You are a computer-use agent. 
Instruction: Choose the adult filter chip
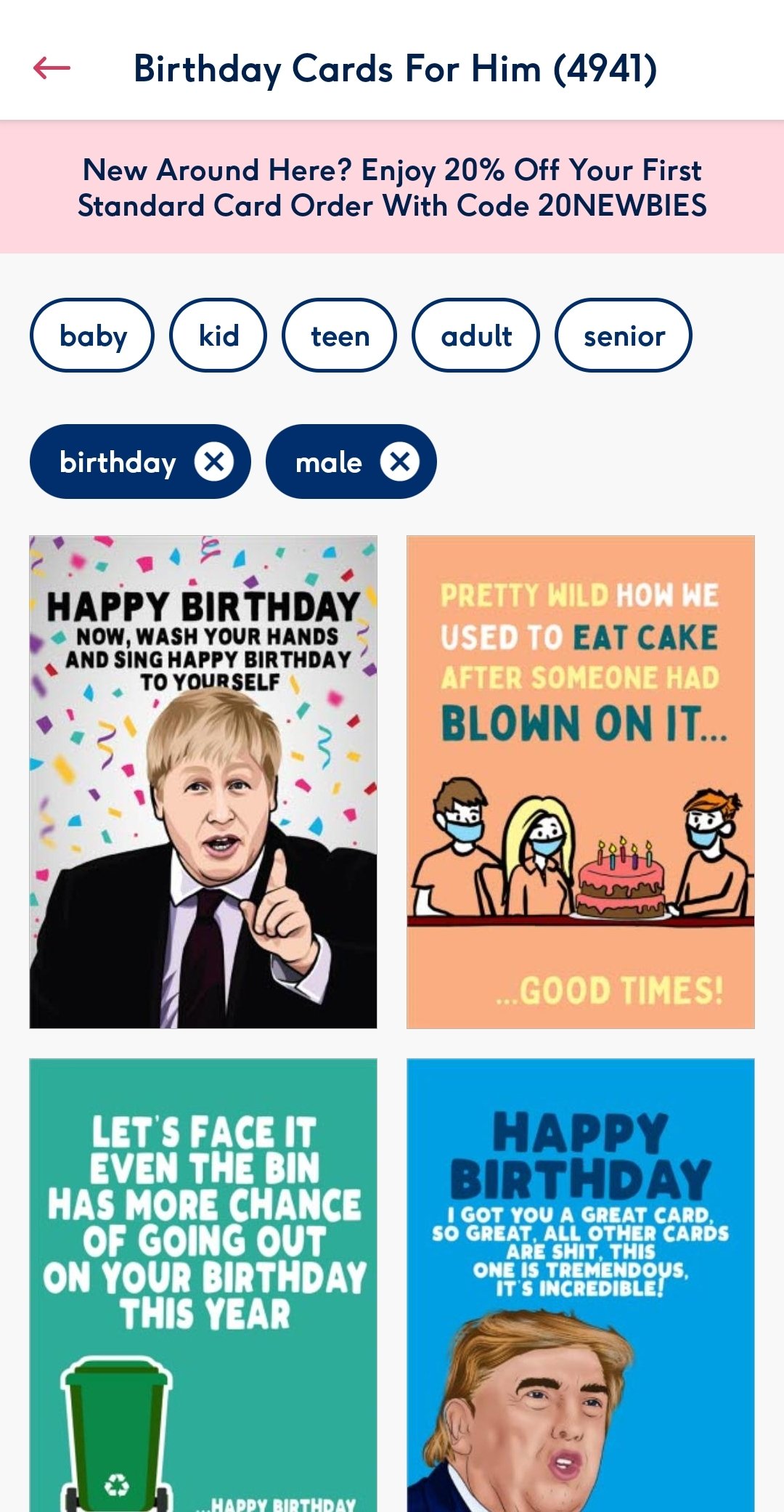click(475, 336)
